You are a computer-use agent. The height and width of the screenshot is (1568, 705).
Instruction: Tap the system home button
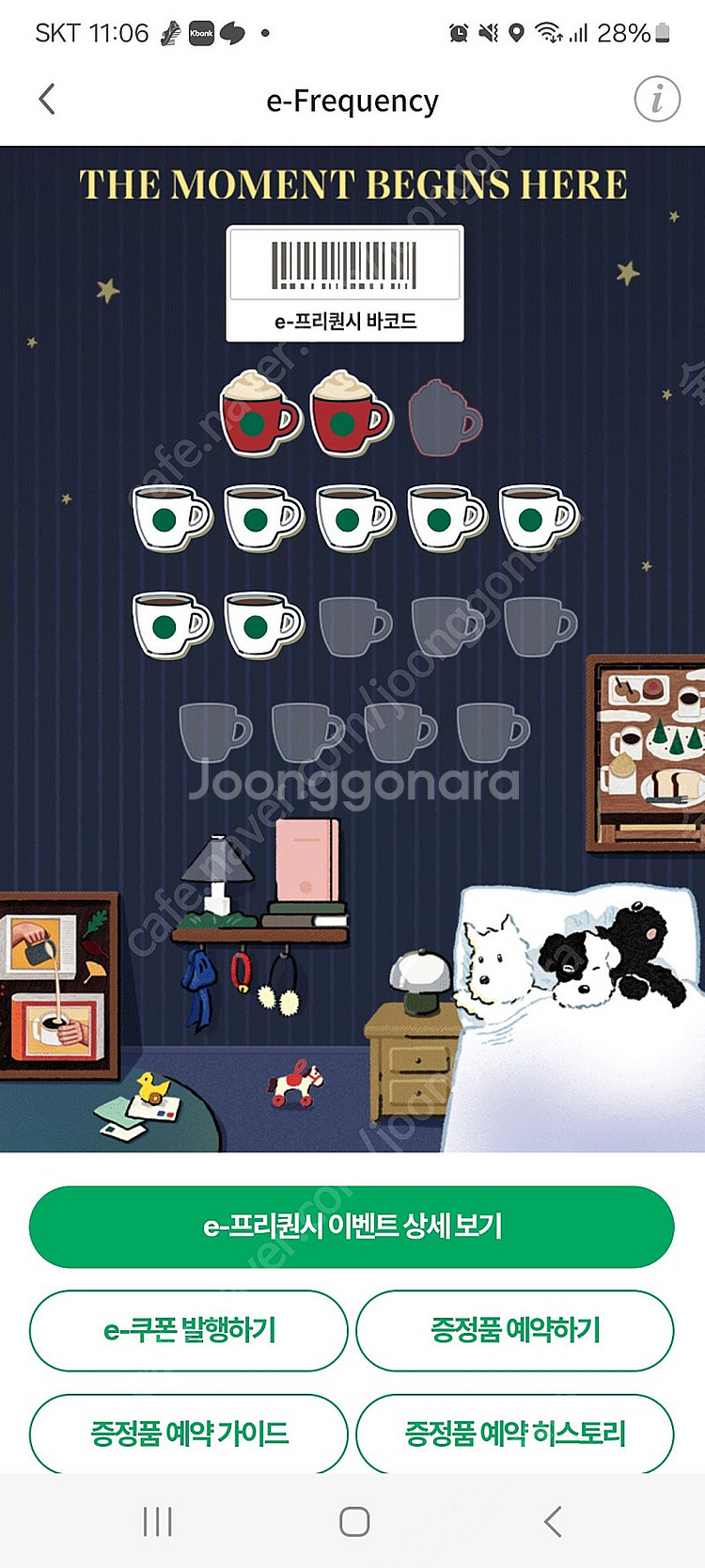click(353, 1521)
